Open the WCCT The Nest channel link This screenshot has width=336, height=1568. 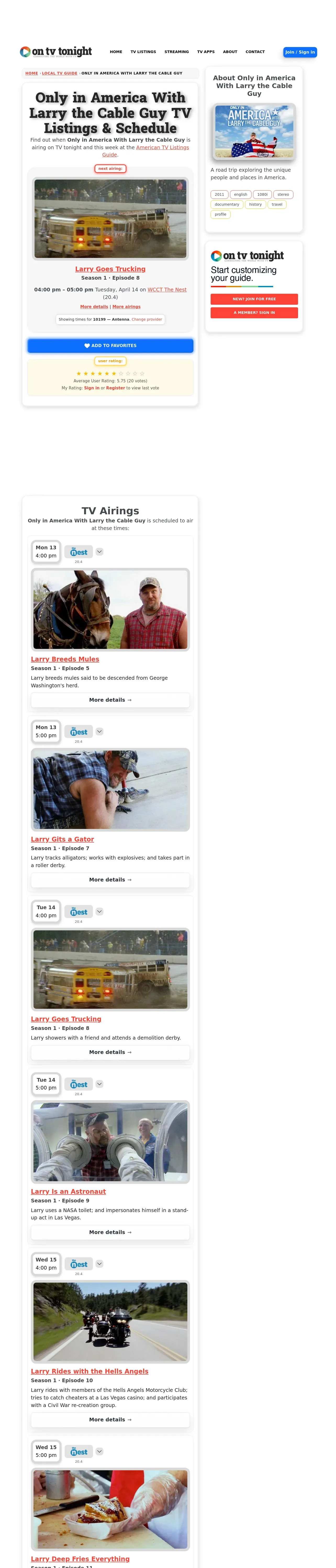click(x=167, y=290)
